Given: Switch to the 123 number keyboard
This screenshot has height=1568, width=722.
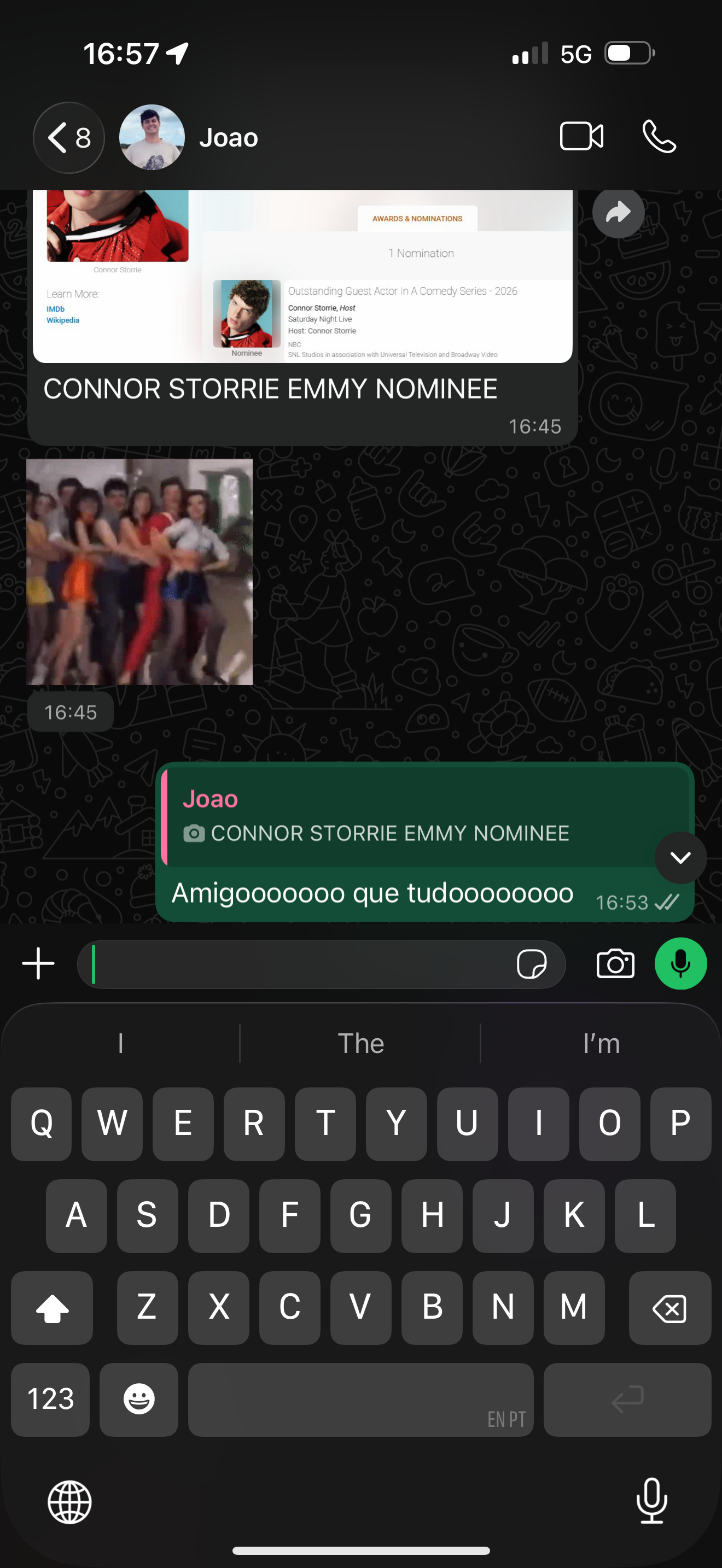Looking at the screenshot, I should pos(50,1400).
